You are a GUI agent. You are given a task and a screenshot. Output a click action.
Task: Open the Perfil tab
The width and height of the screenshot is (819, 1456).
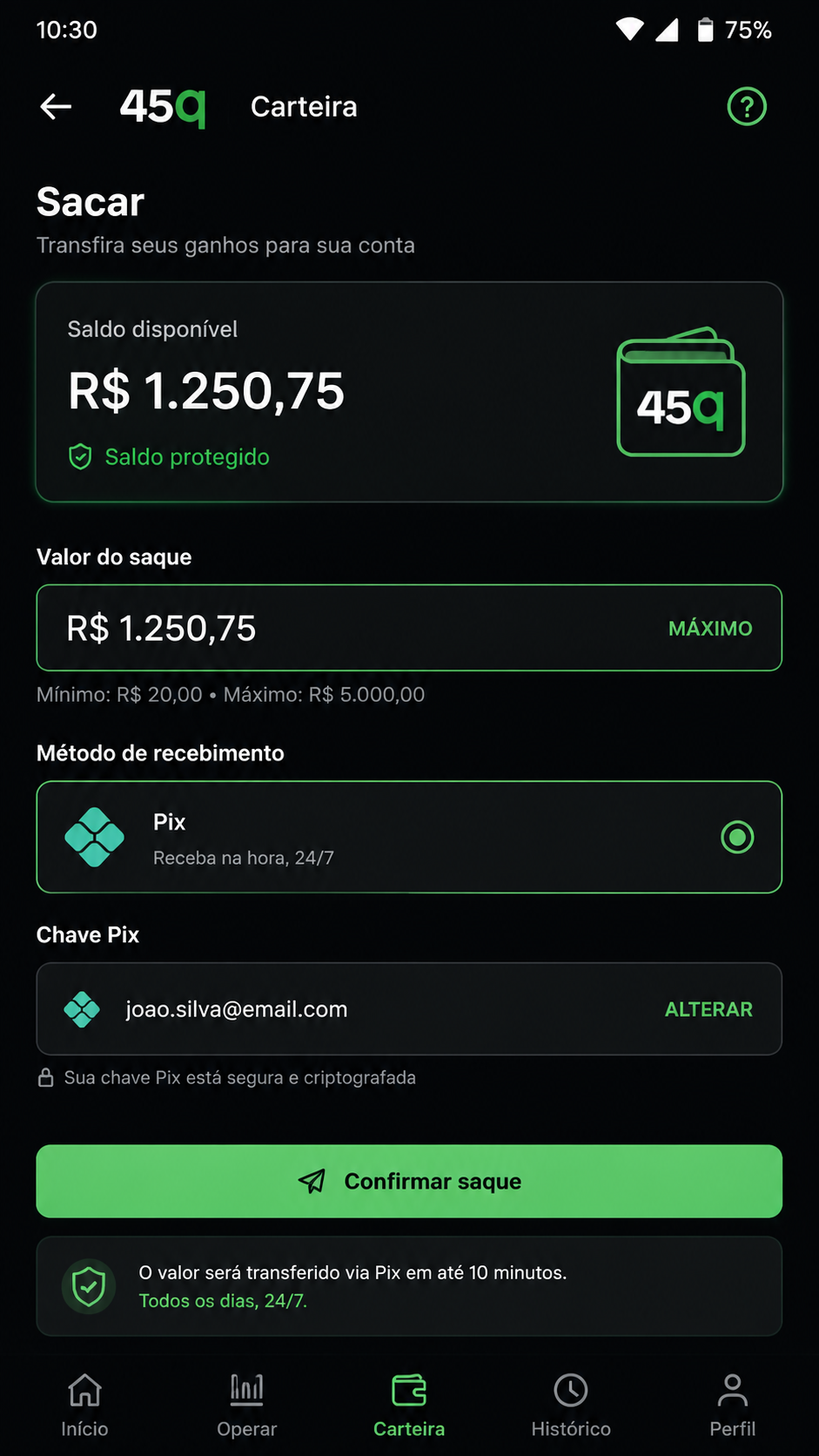733,1405
